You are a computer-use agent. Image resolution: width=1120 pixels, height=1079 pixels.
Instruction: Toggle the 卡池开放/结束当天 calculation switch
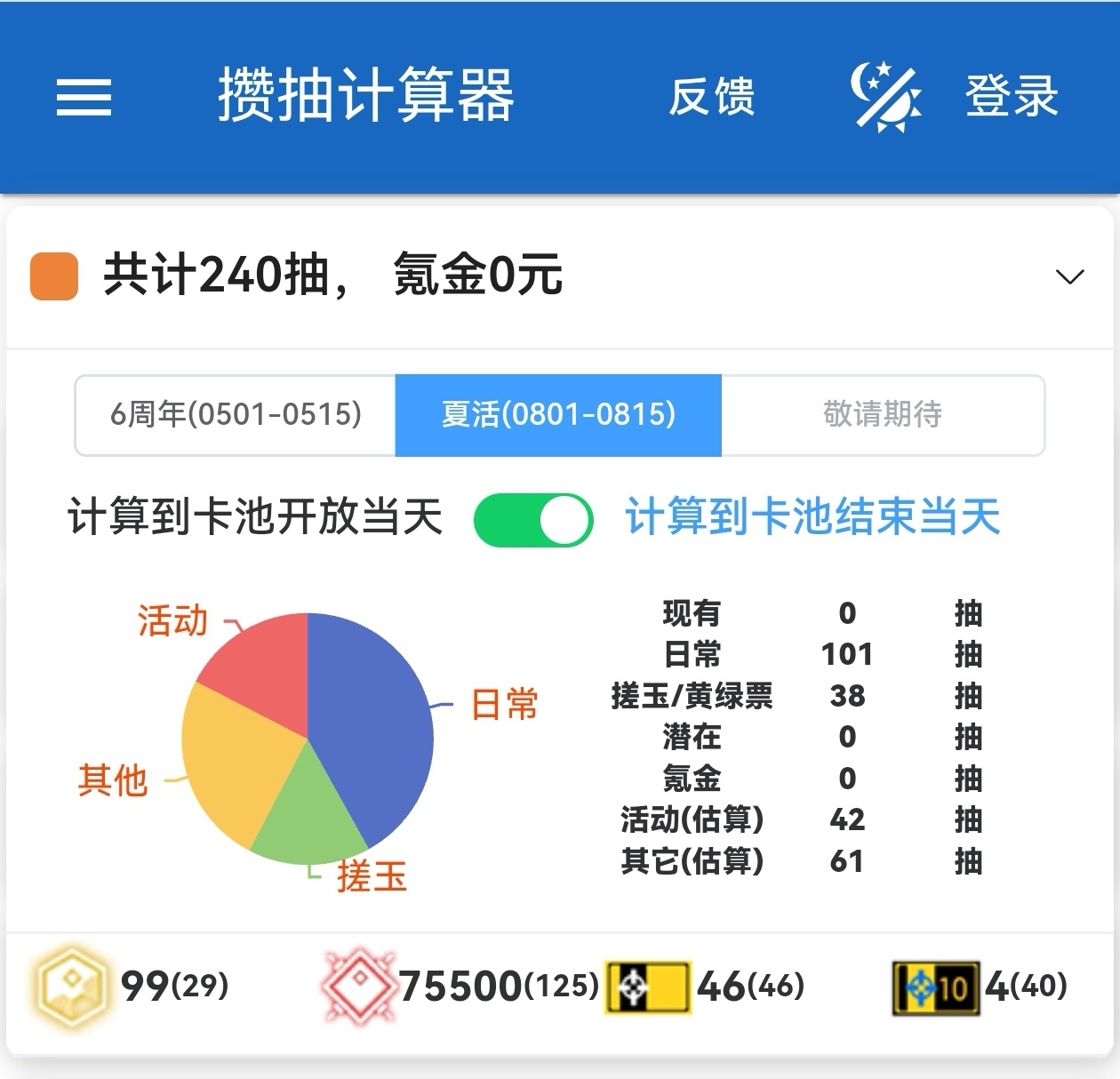point(533,520)
